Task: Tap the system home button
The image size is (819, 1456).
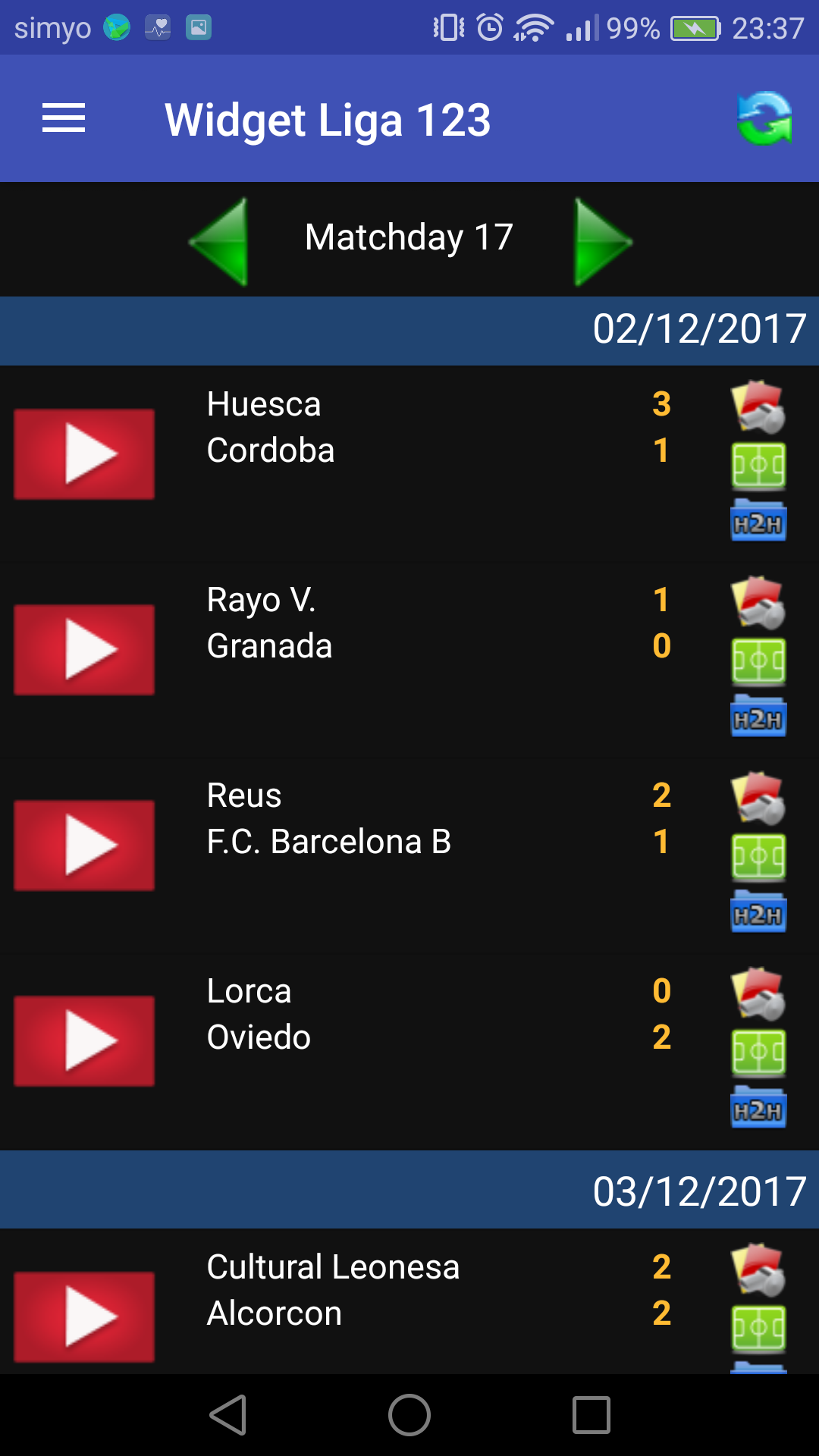Action: (409, 1415)
